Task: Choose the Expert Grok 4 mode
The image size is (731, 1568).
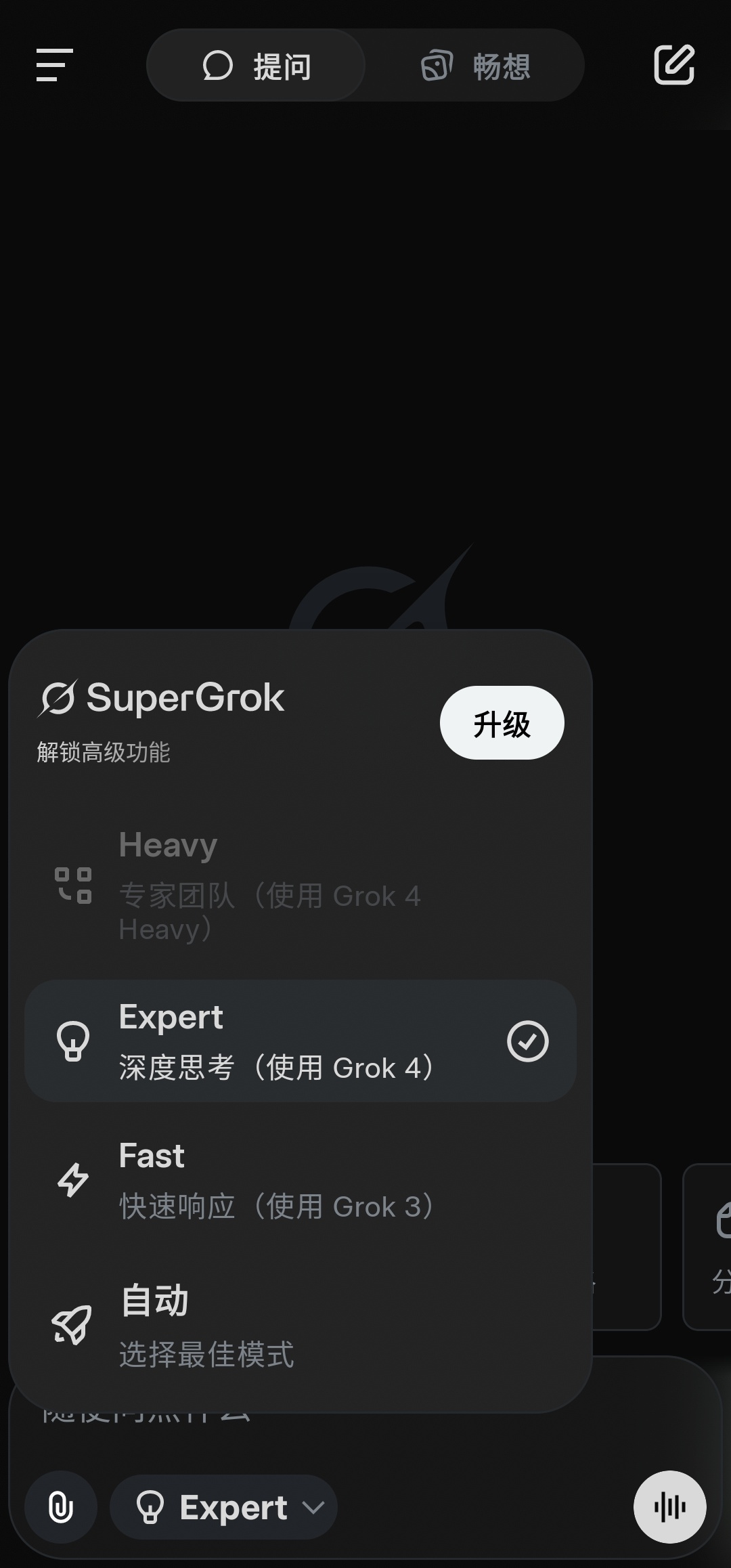Action: pyautogui.click(x=301, y=1041)
